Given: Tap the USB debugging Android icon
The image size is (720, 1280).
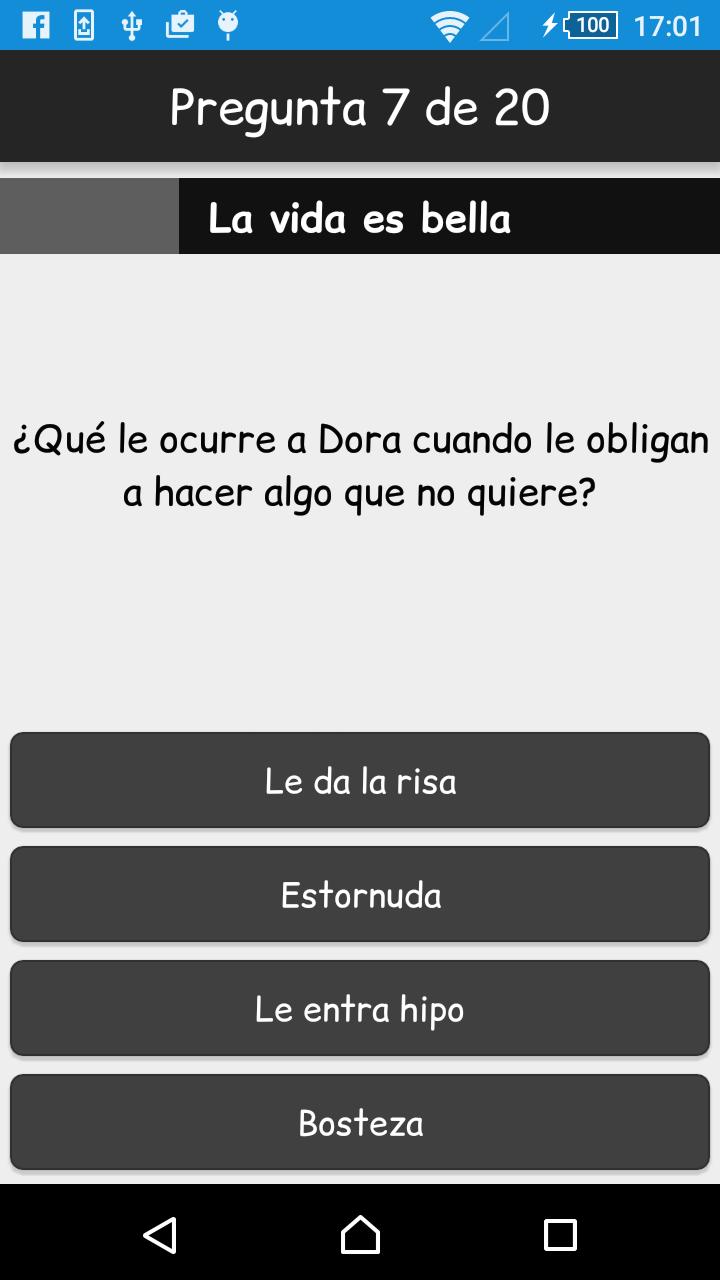Looking at the screenshot, I should (228, 25).
